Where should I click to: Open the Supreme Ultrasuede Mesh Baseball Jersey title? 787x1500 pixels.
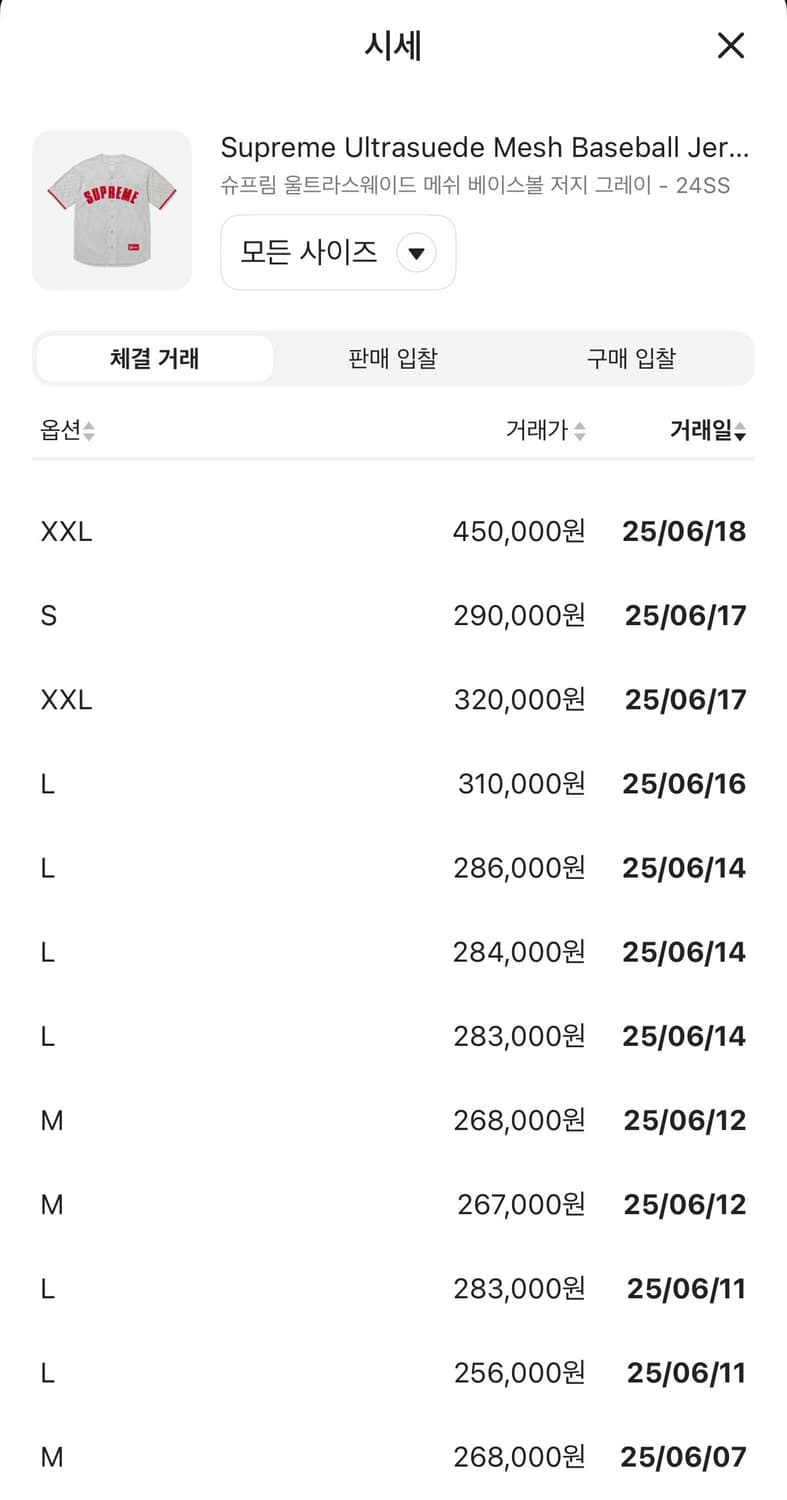point(485,147)
